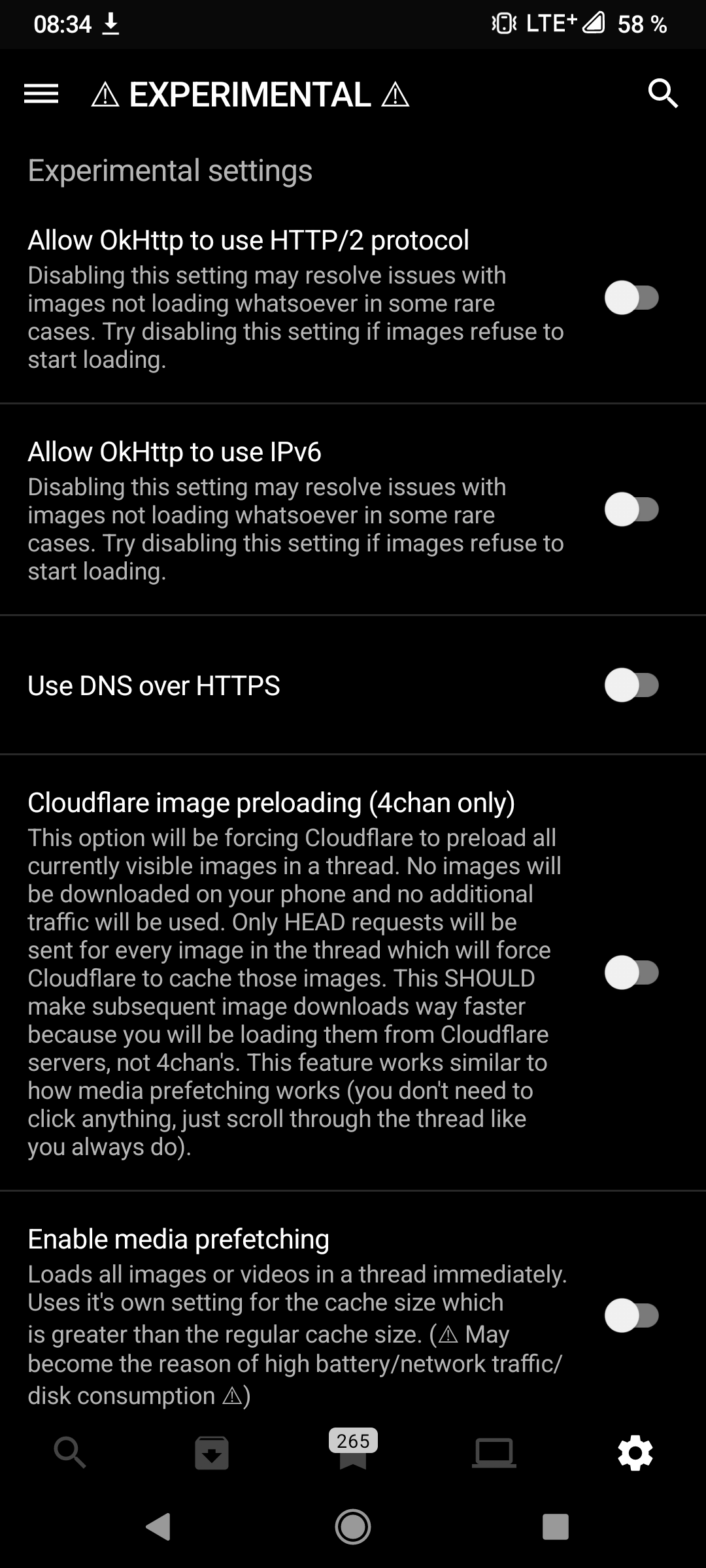This screenshot has height=1568, width=706.
Task: Enable media prefetching switch
Action: [631, 1315]
